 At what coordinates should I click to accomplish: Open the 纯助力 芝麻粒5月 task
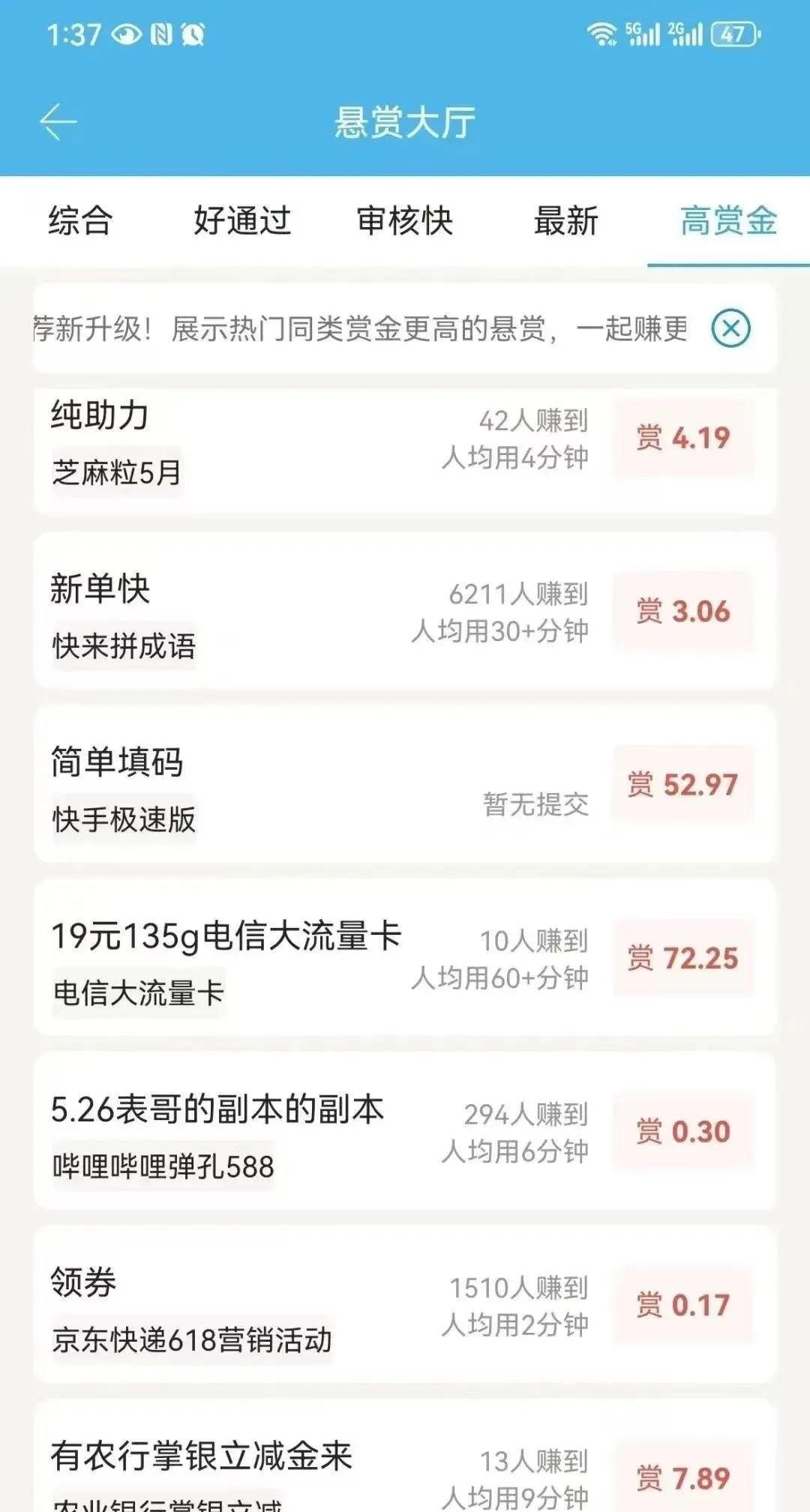tap(405, 450)
